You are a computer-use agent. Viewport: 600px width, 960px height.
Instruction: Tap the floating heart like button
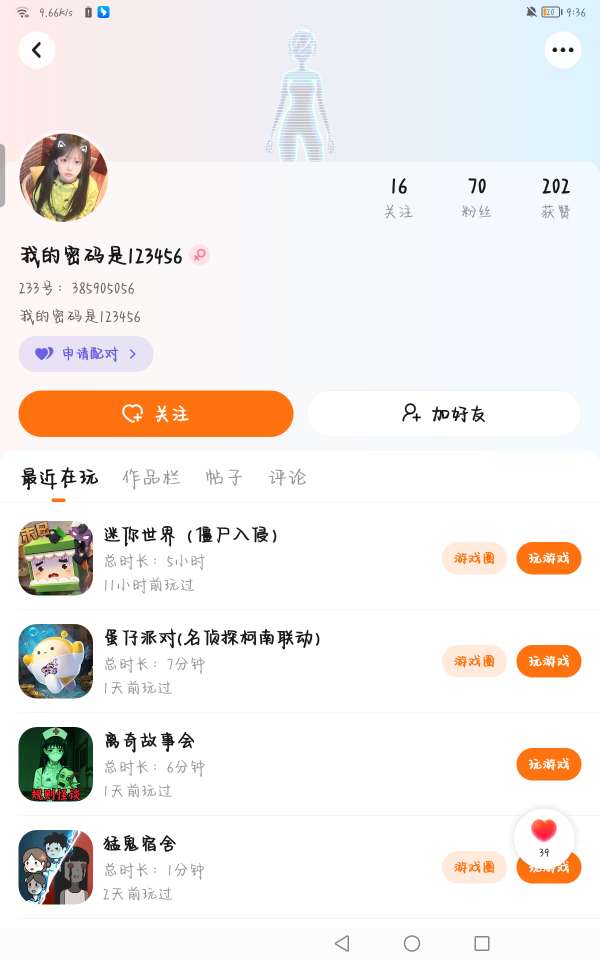pyautogui.click(x=544, y=834)
